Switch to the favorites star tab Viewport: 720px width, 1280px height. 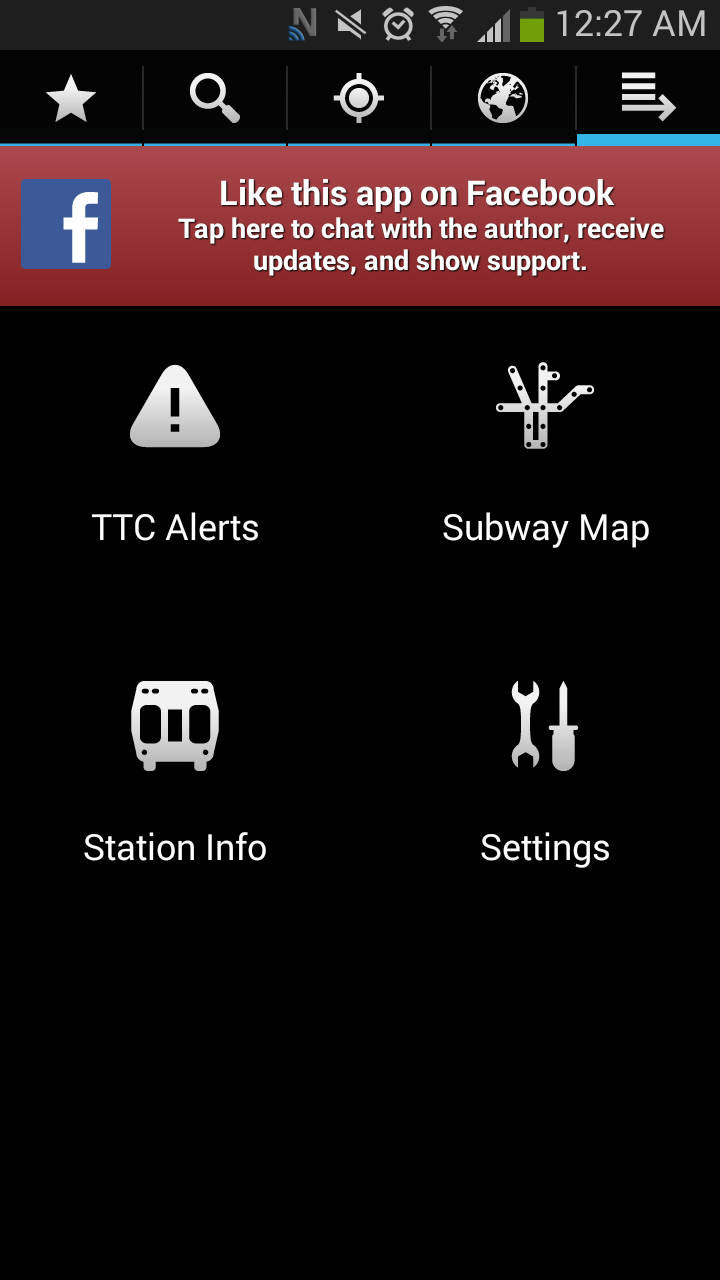pyautogui.click(x=71, y=99)
